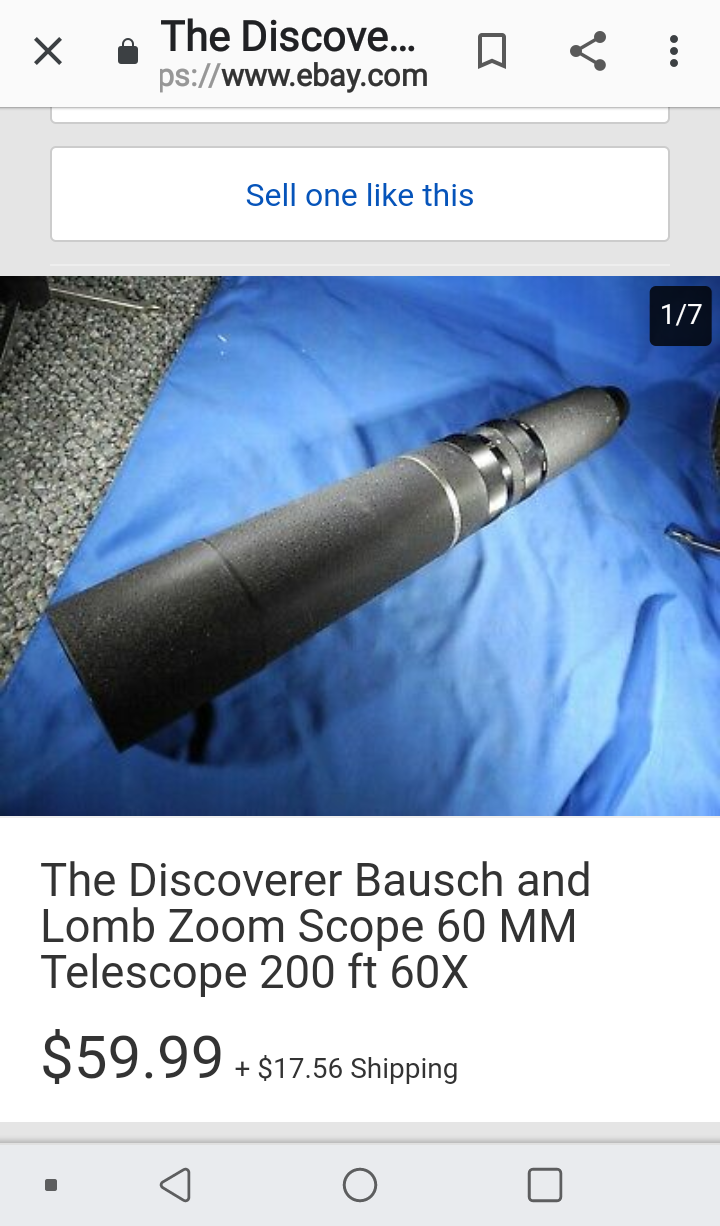Screen dimensions: 720x1226
Task: Open the recent apps view
Action: pos(544,1185)
